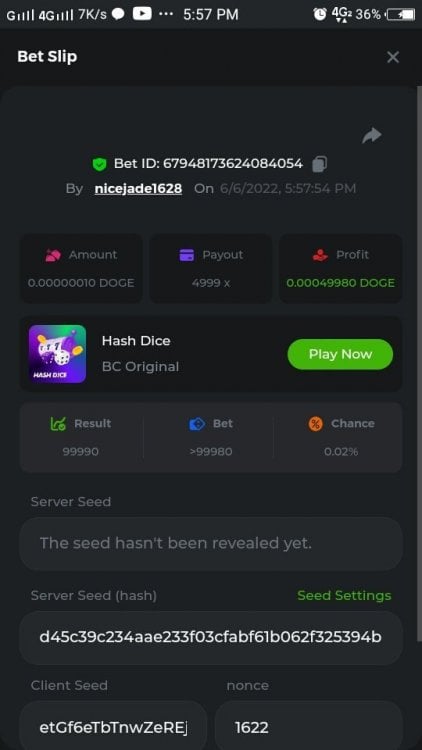The width and height of the screenshot is (422, 750).
Task: Copy the Bet ID
Action: pos(320,164)
